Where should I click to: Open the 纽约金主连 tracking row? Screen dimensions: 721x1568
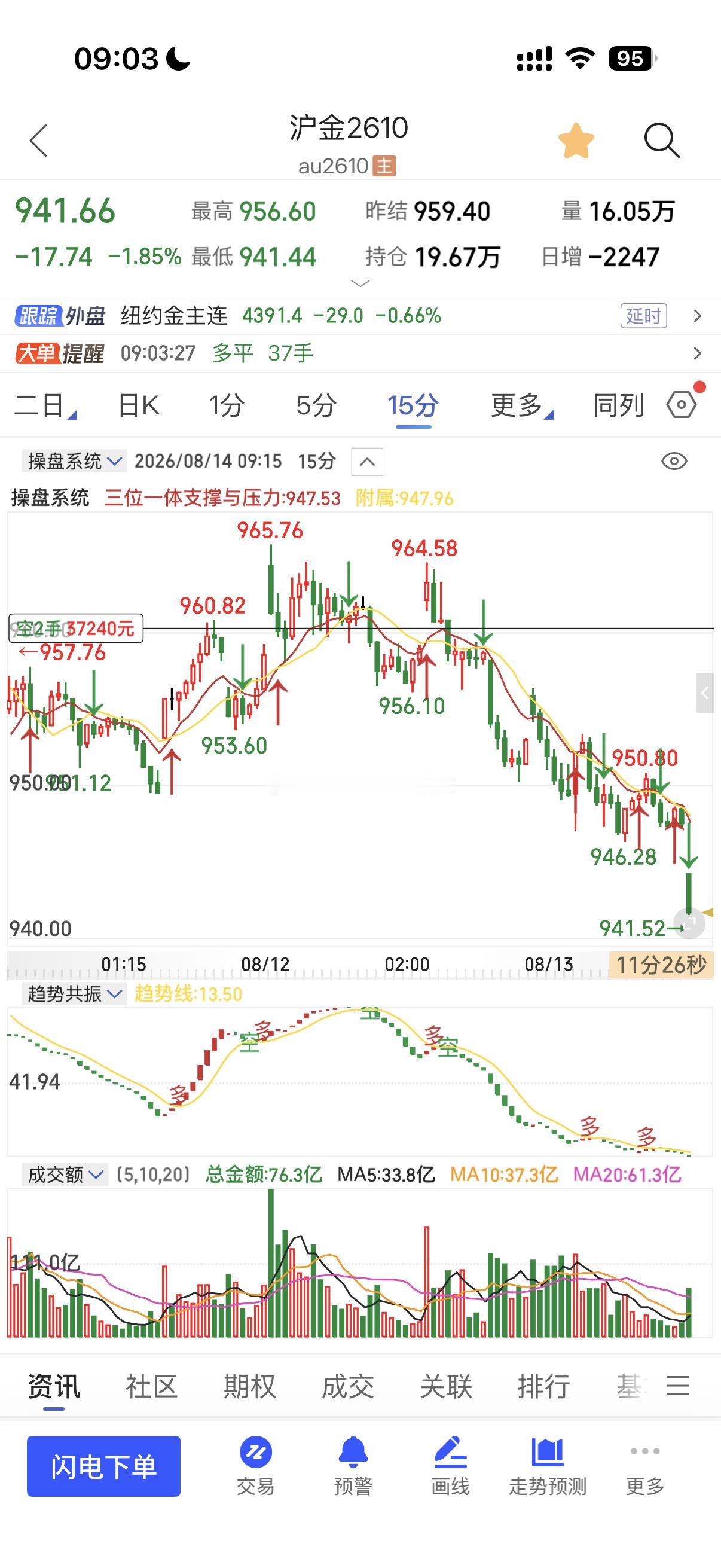coord(360,316)
